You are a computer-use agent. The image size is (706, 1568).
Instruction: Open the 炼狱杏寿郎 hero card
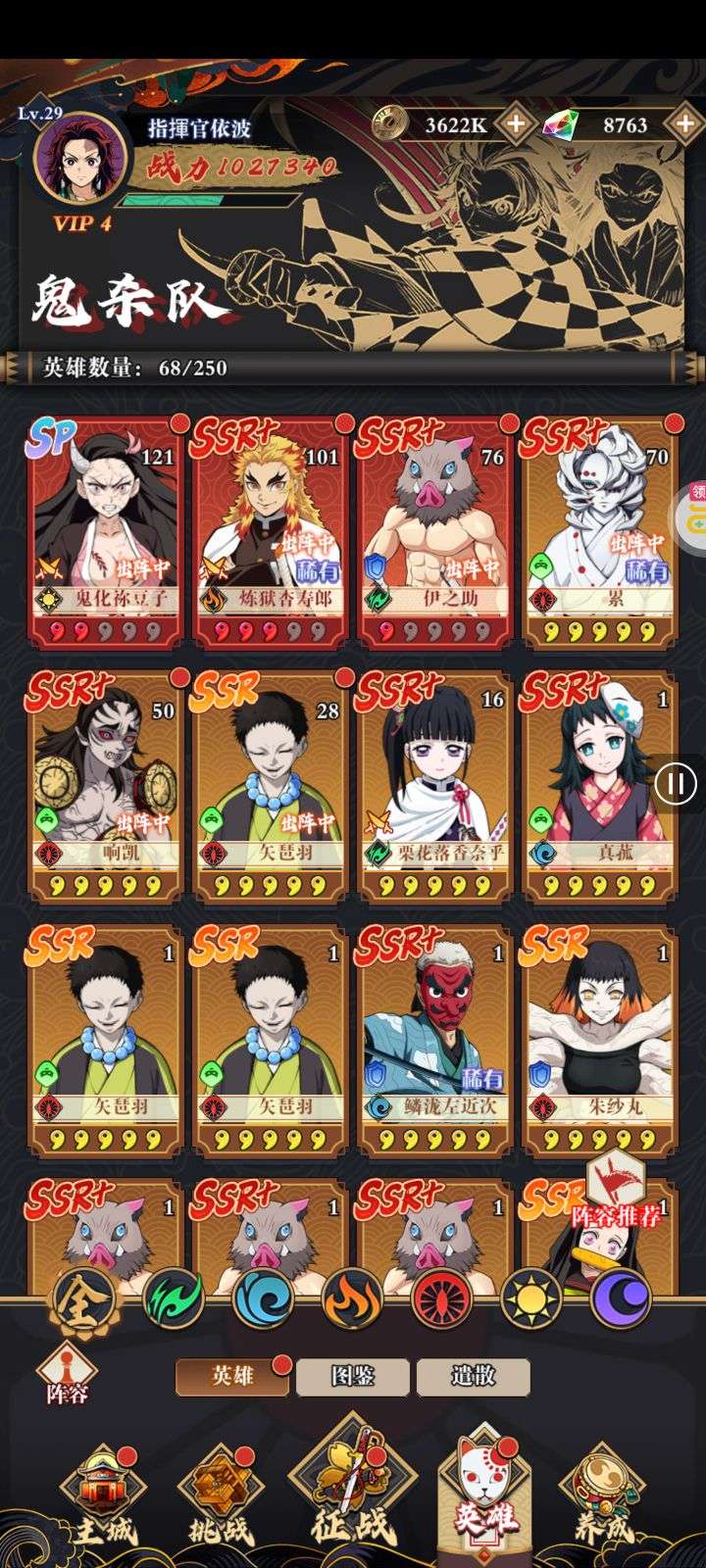(270, 533)
